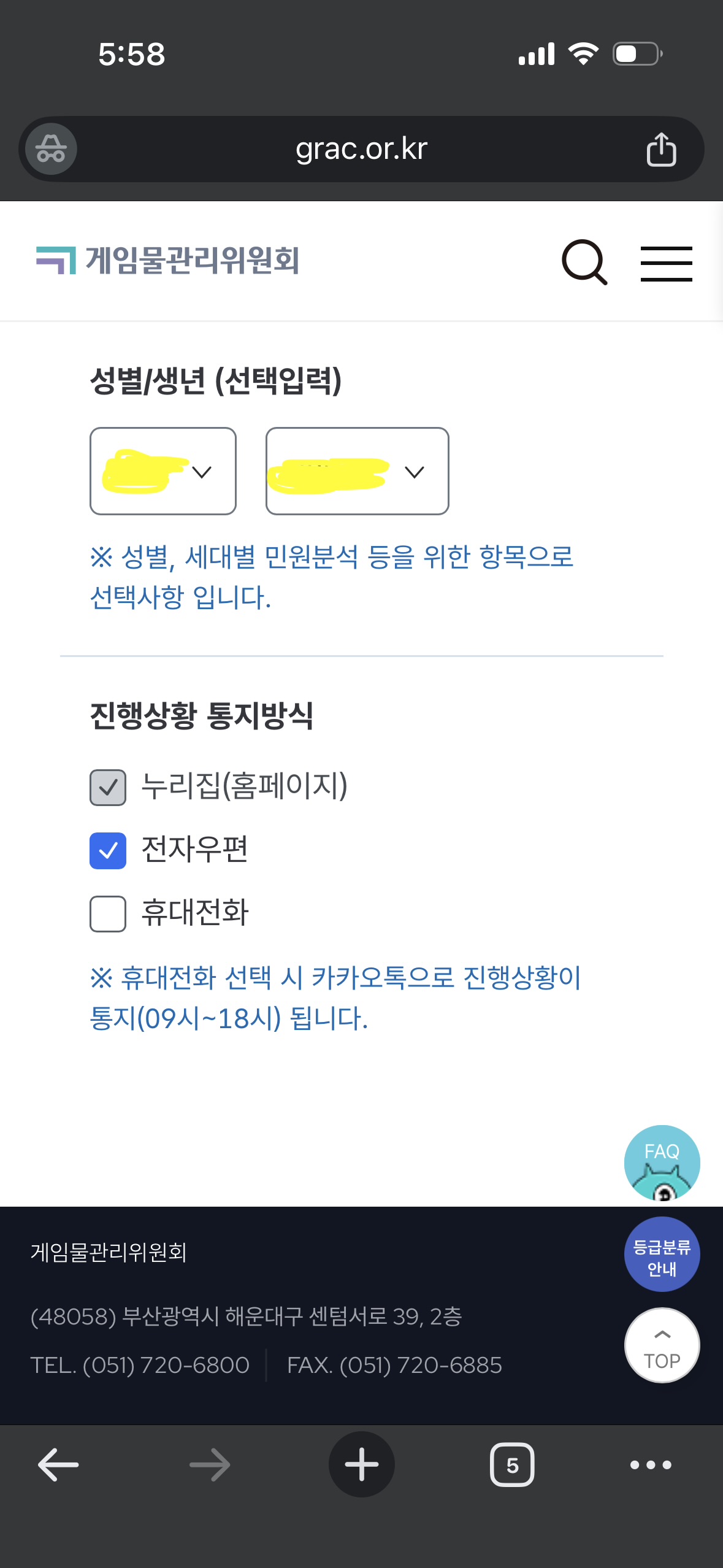This screenshot has width=723, height=1568.
Task: Tap the incognito mode icon
Action: point(51,149)
